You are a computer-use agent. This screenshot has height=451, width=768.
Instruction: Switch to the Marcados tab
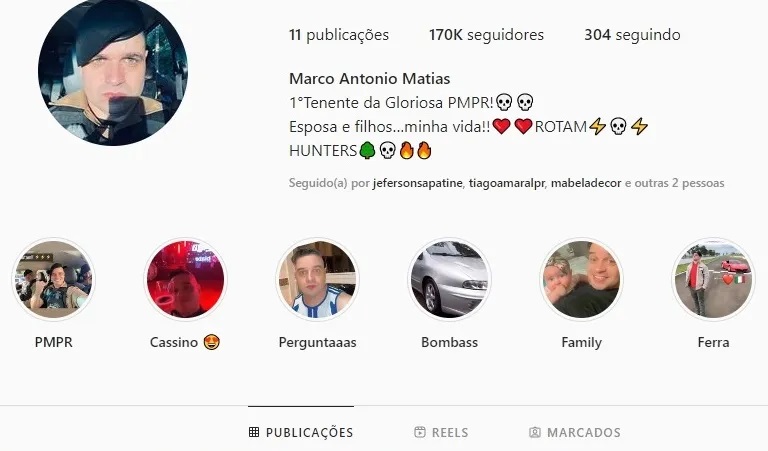click(x=575, y=433)
